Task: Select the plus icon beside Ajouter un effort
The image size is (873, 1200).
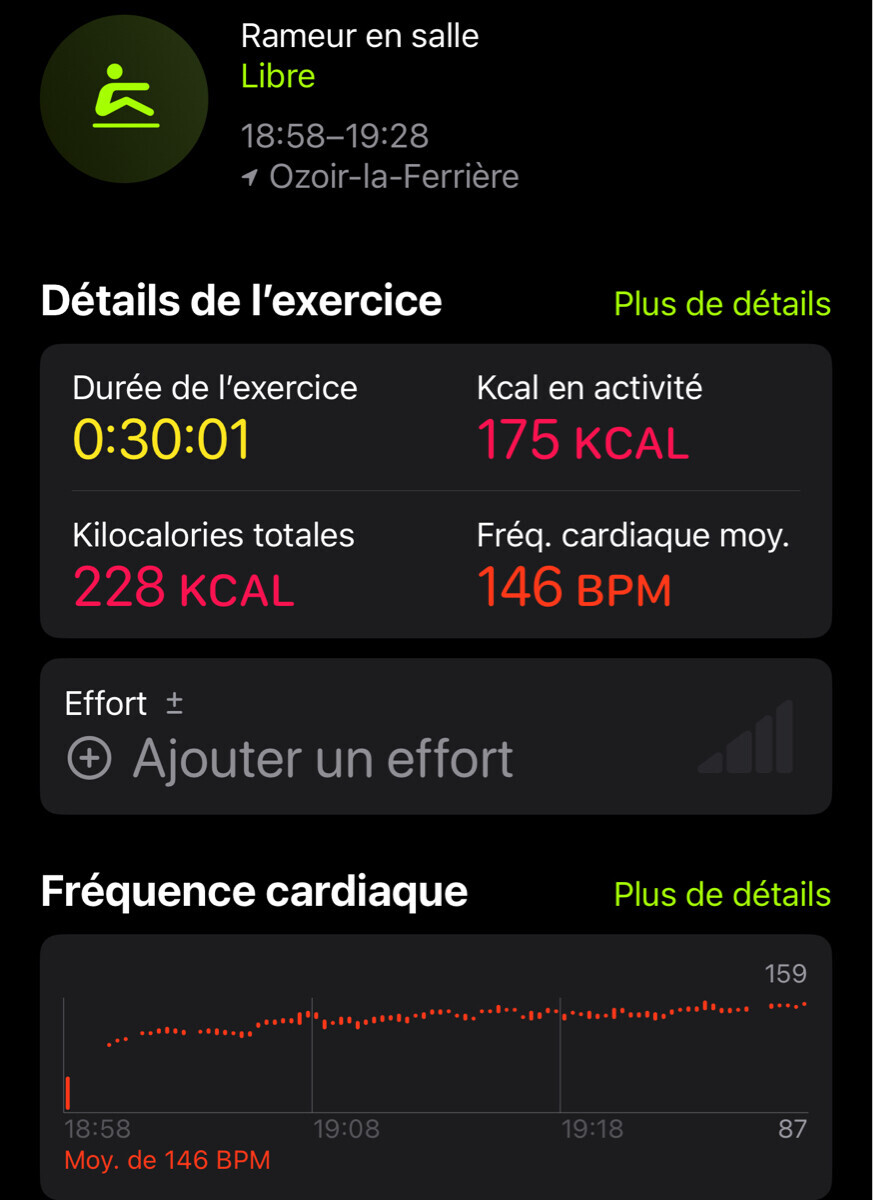Action: [89, 757]
